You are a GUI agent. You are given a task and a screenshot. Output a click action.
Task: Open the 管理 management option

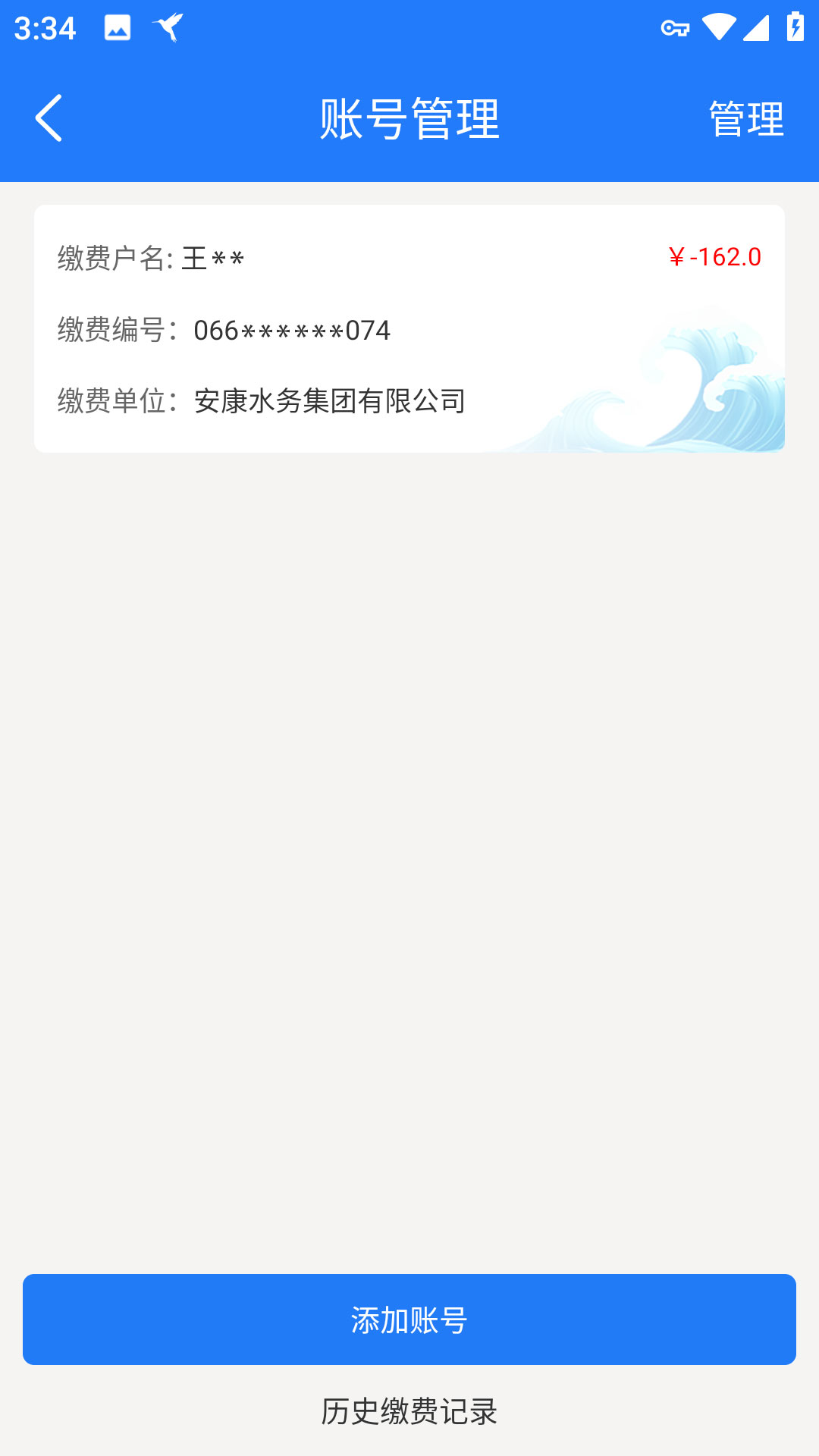[x=745, y=118]
